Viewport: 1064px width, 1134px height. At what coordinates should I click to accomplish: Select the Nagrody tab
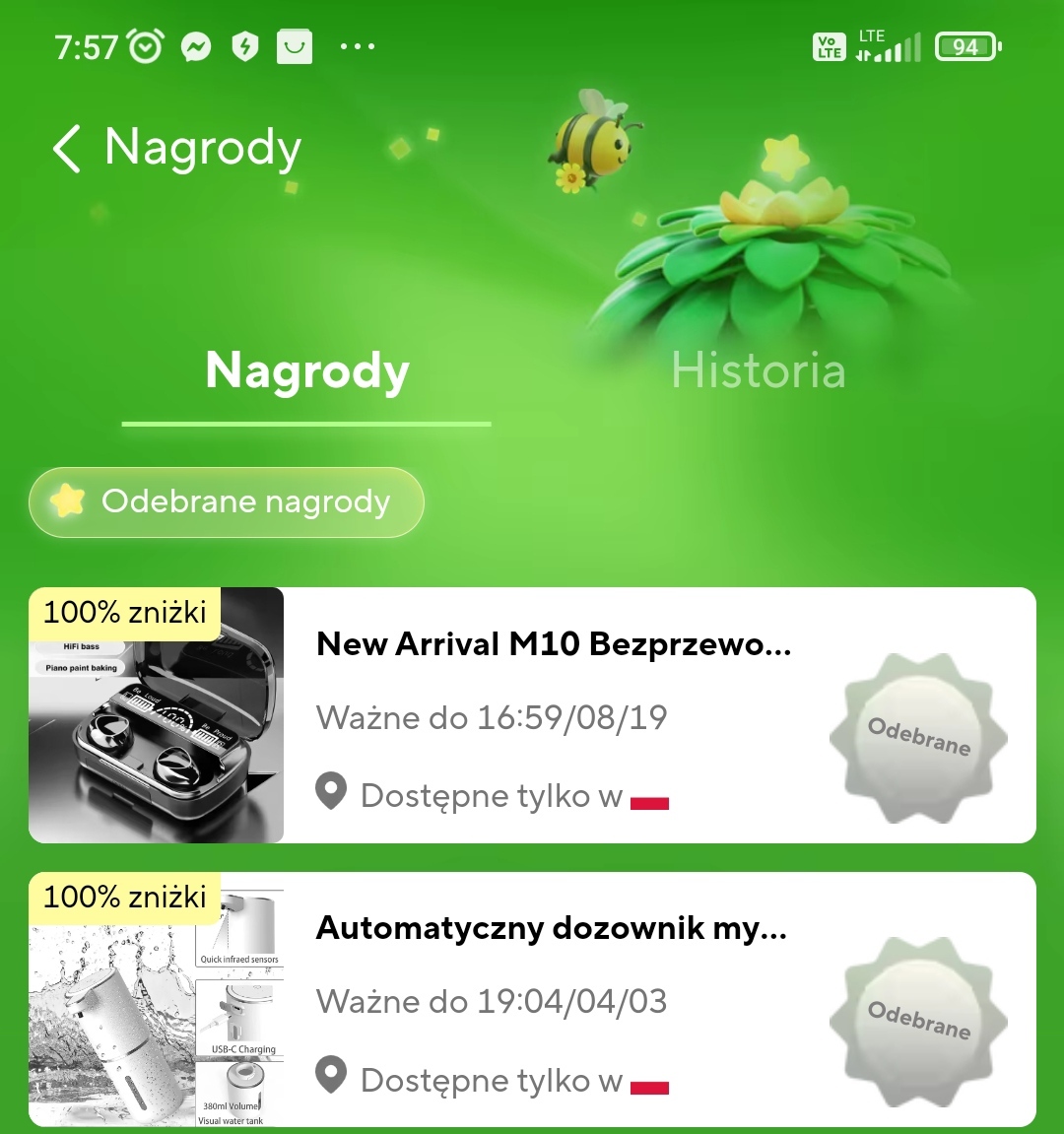(306, 372)
